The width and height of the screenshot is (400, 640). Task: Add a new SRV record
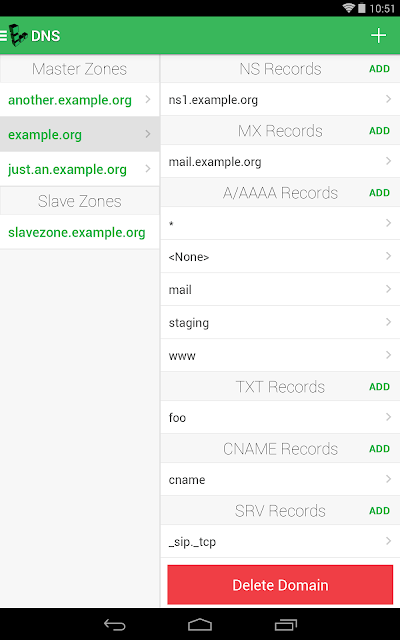(379, 511)
